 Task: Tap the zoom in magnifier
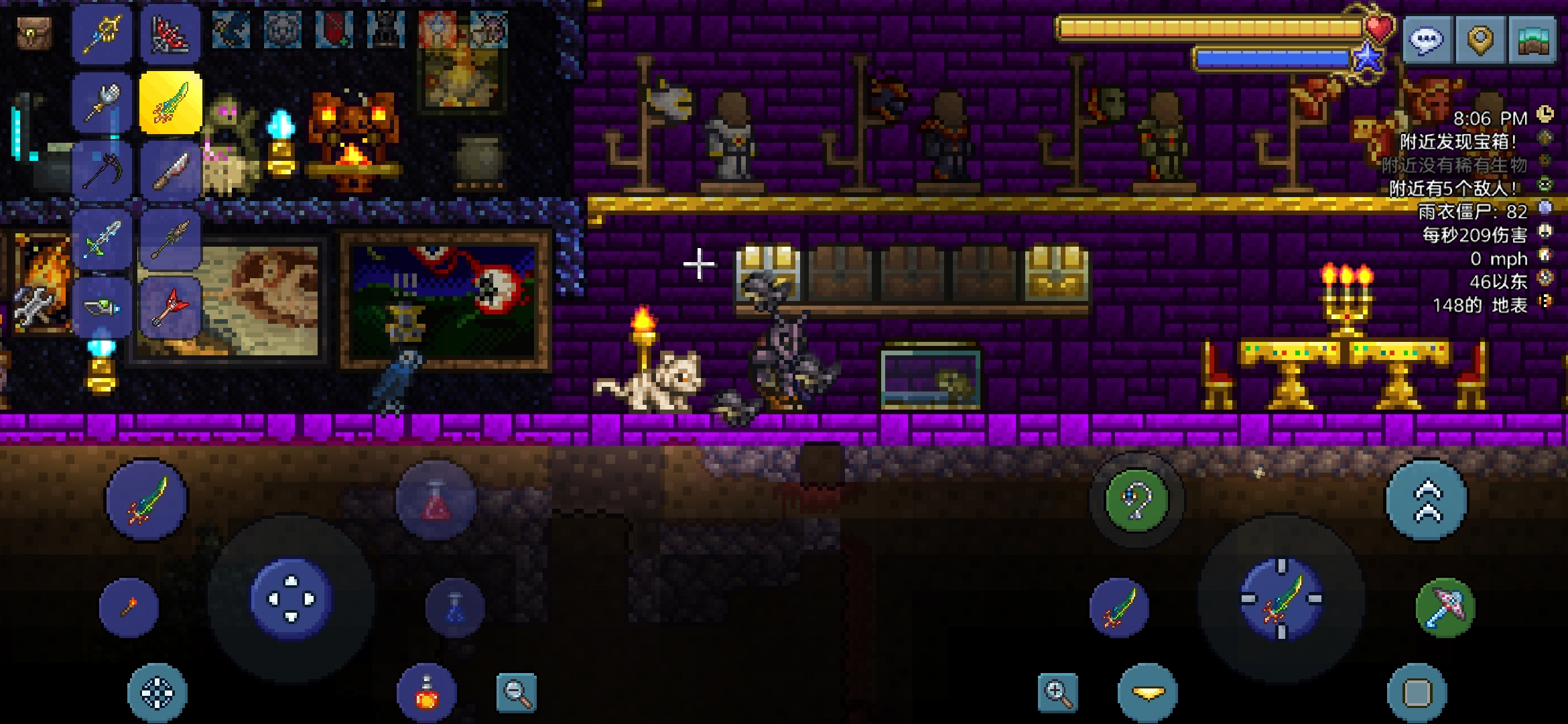pos(1057,692)
